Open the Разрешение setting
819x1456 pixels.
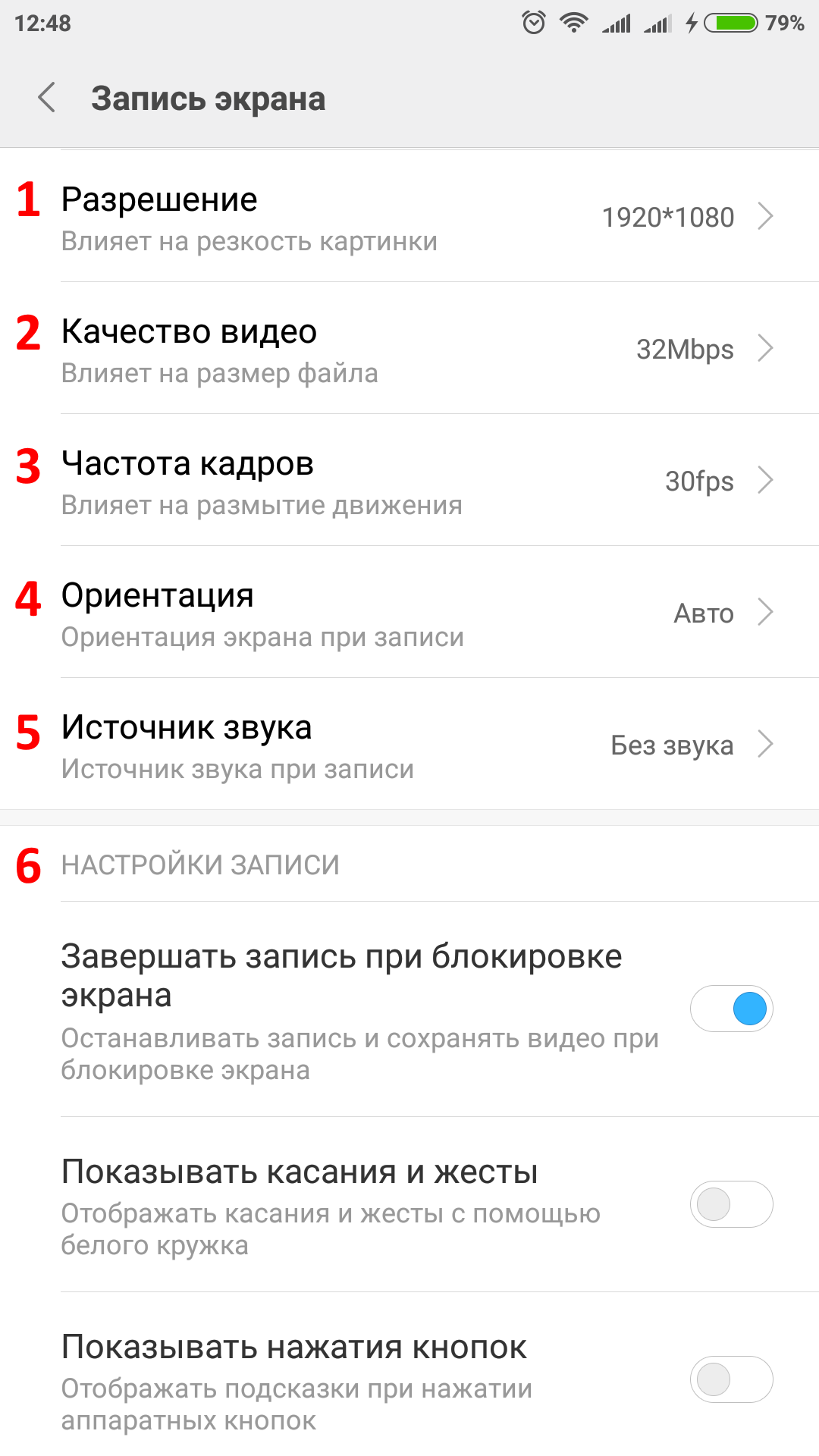(x=409, y=217)
